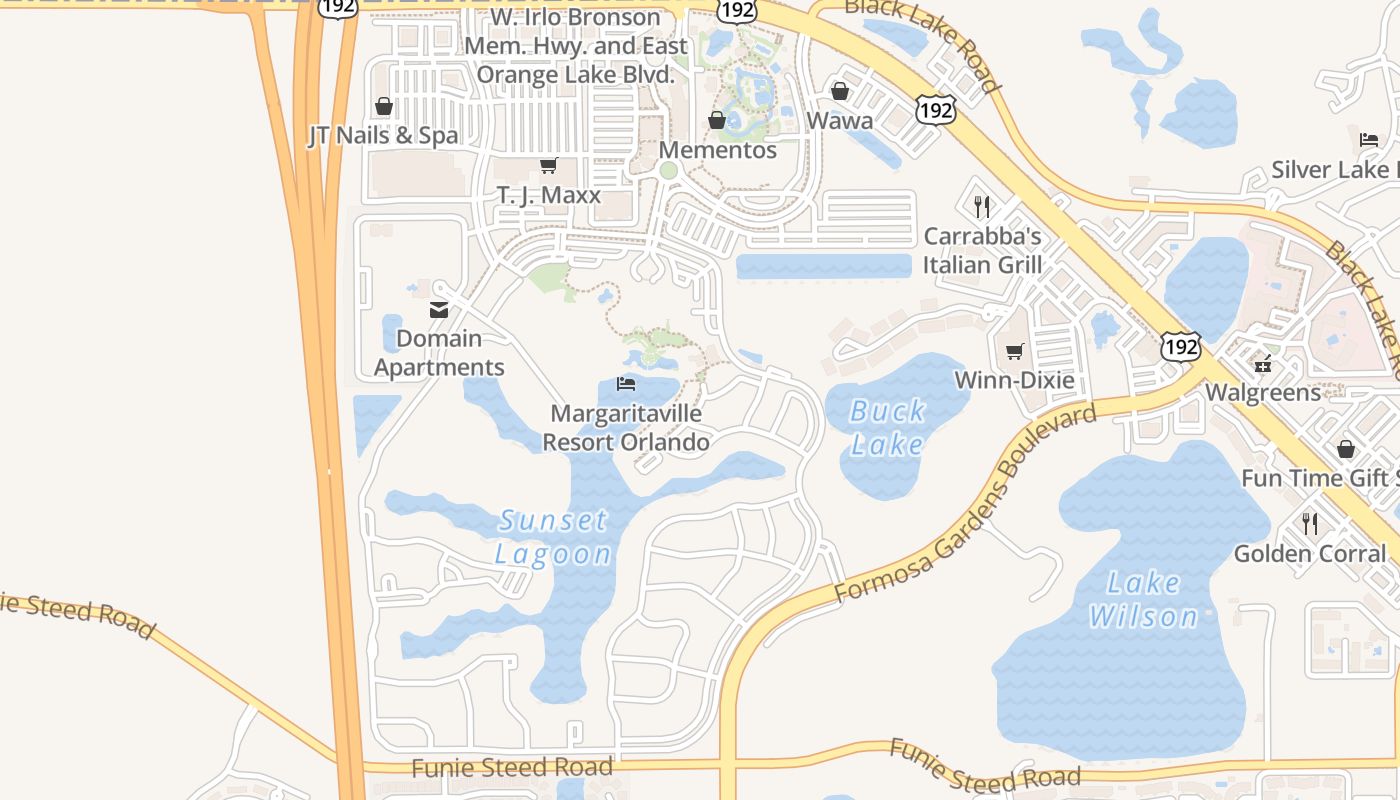
Task: Select Margaritaville Resort Orlando hotel marker
Action: point(626,384)
